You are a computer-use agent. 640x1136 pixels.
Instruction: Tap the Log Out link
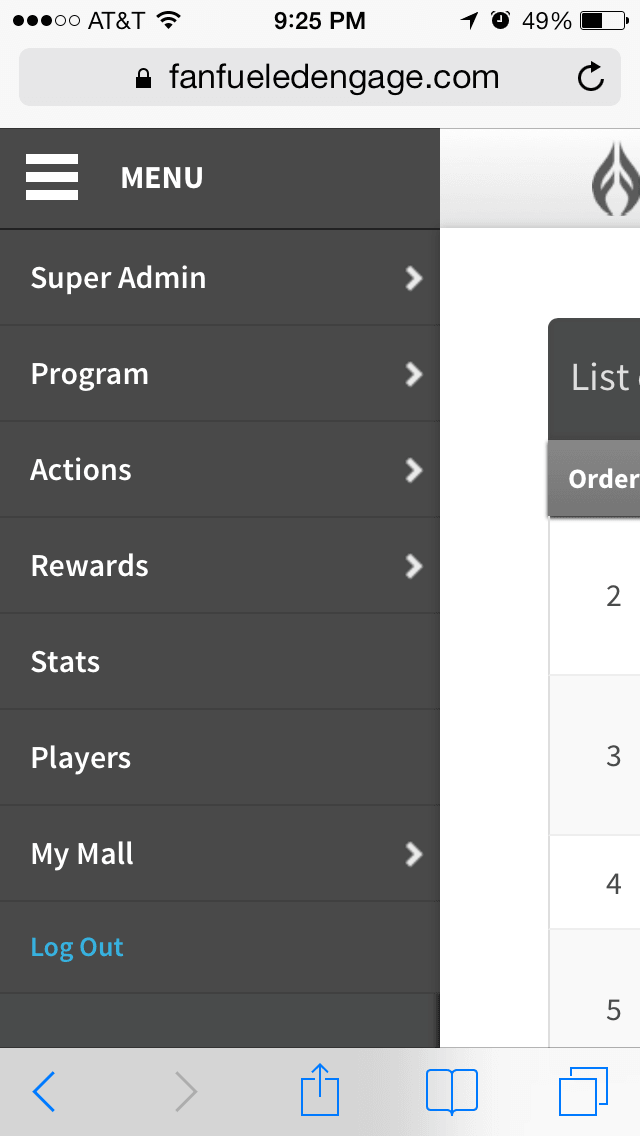(x=77, y=947)
